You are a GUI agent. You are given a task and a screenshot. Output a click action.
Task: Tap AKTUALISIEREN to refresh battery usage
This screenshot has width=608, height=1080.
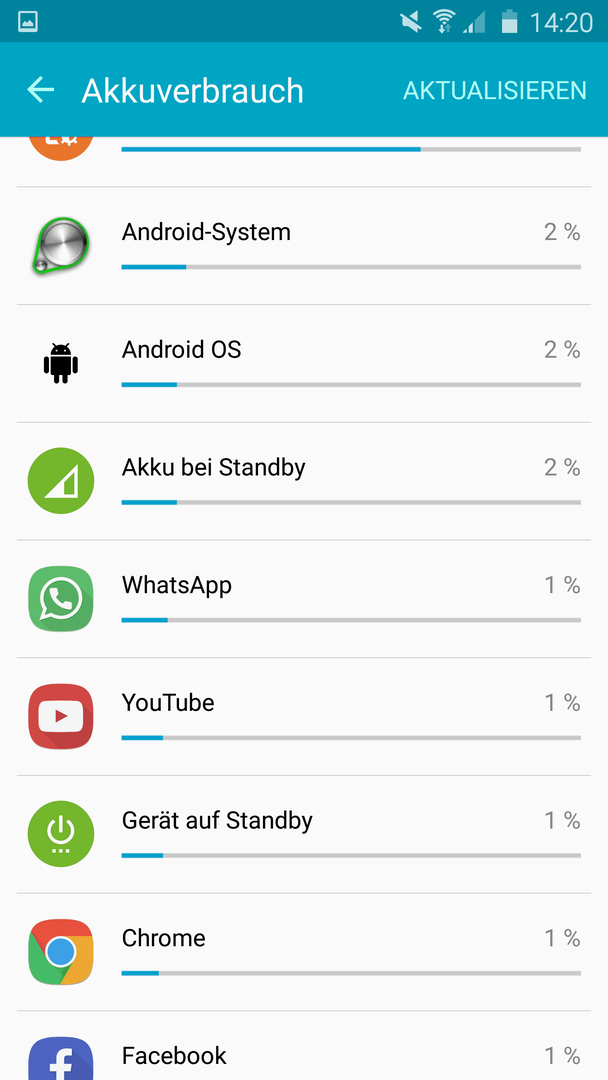coord(494,90)
